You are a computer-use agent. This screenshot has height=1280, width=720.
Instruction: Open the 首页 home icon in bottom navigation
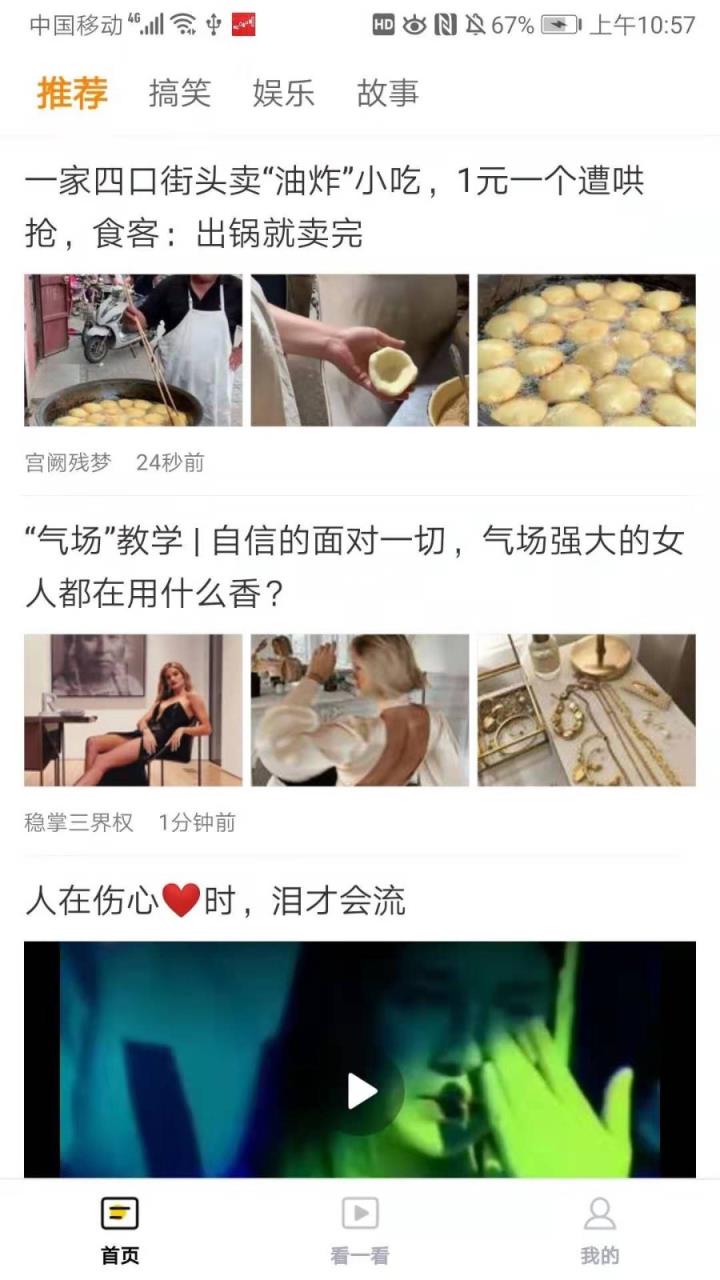coord(117,1213)
